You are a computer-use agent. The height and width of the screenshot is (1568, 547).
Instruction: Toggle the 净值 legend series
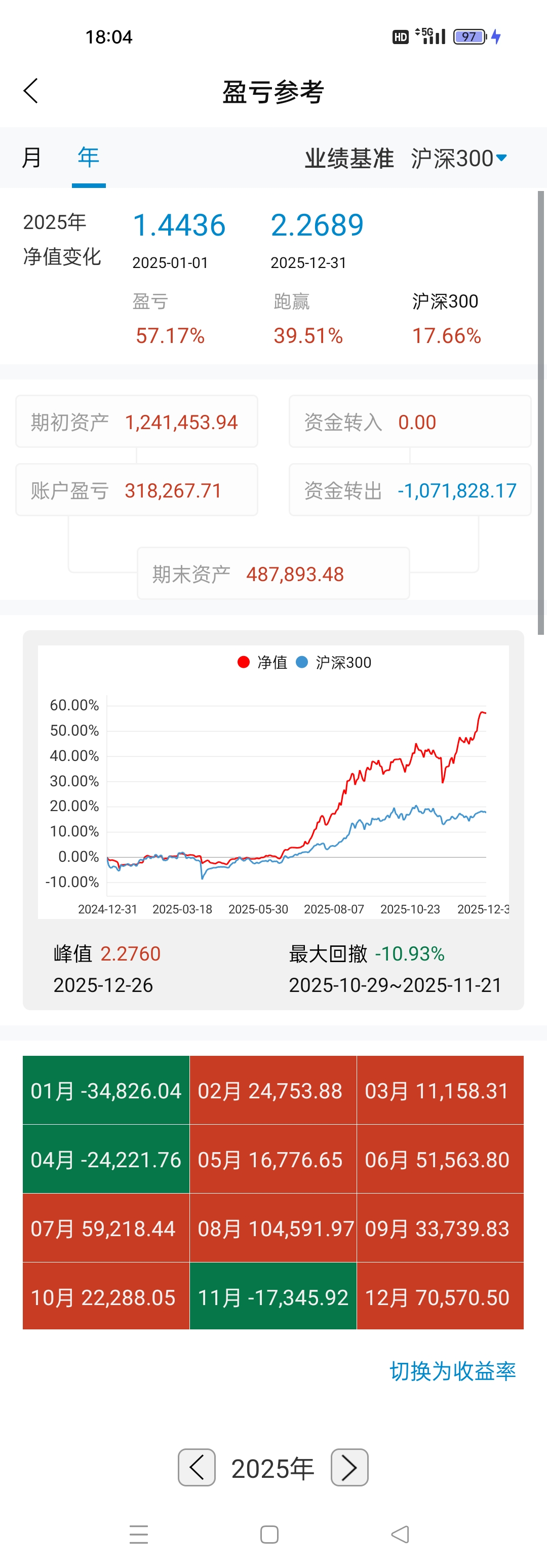tap(262, 662)
